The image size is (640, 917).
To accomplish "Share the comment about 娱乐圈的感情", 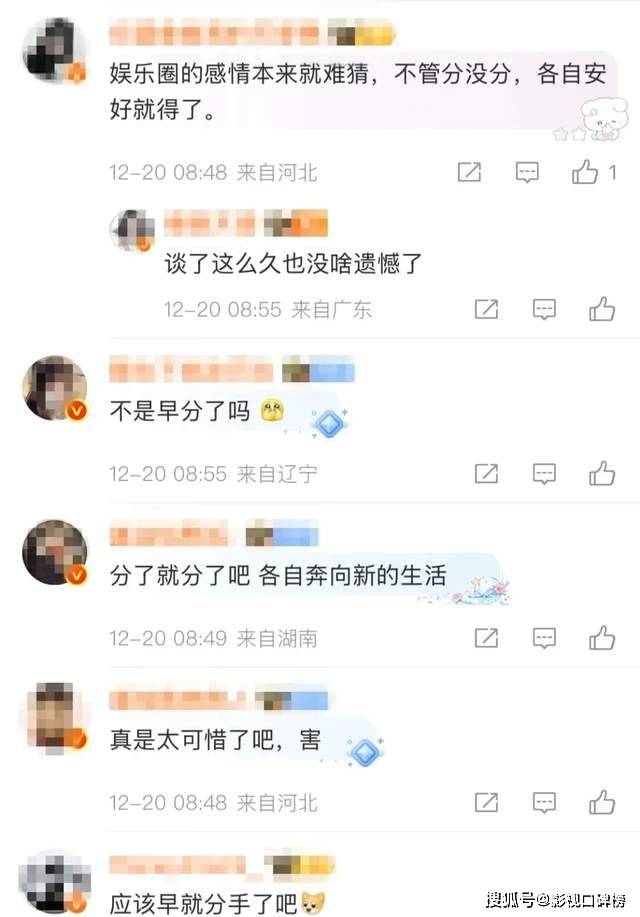I will [469, 172].
